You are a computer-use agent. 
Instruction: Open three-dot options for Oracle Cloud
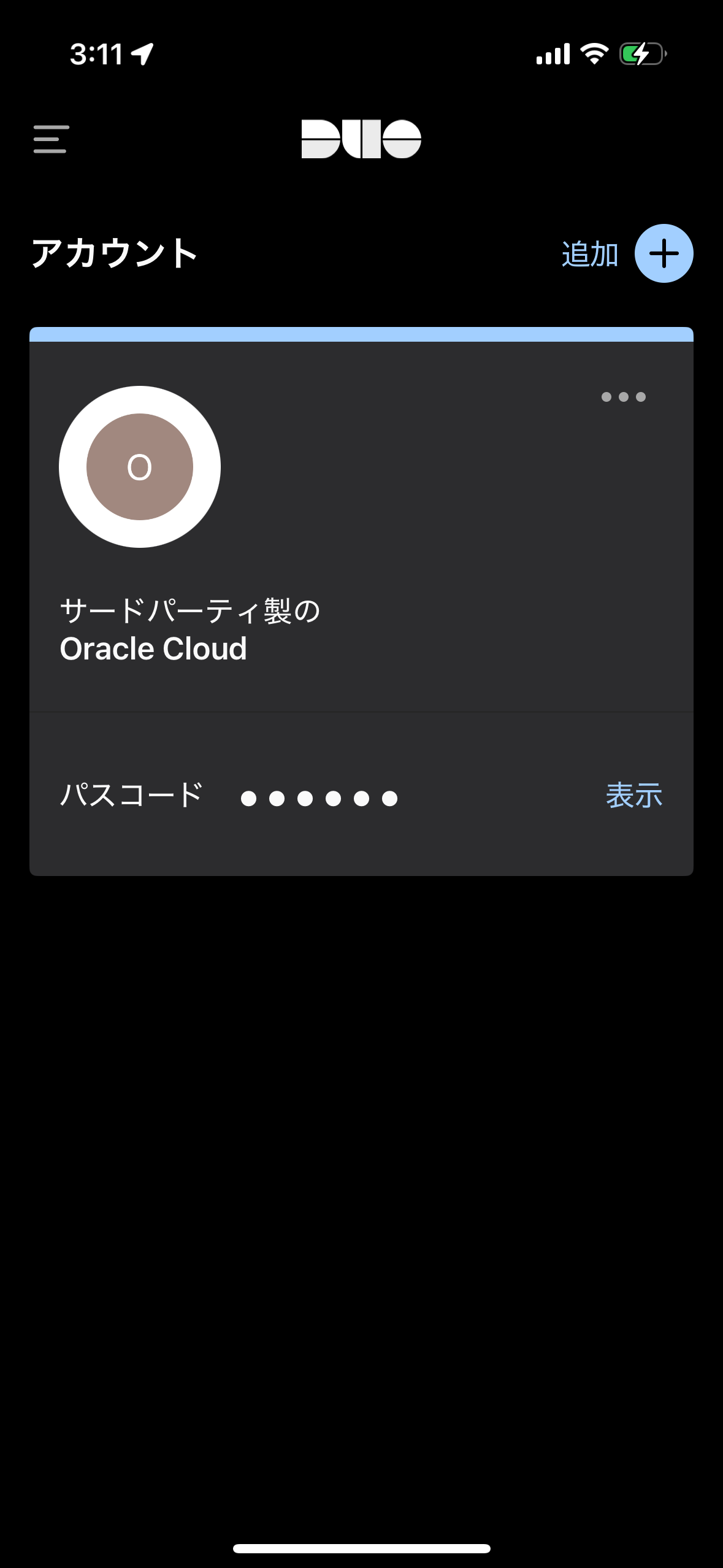[623, 397]
